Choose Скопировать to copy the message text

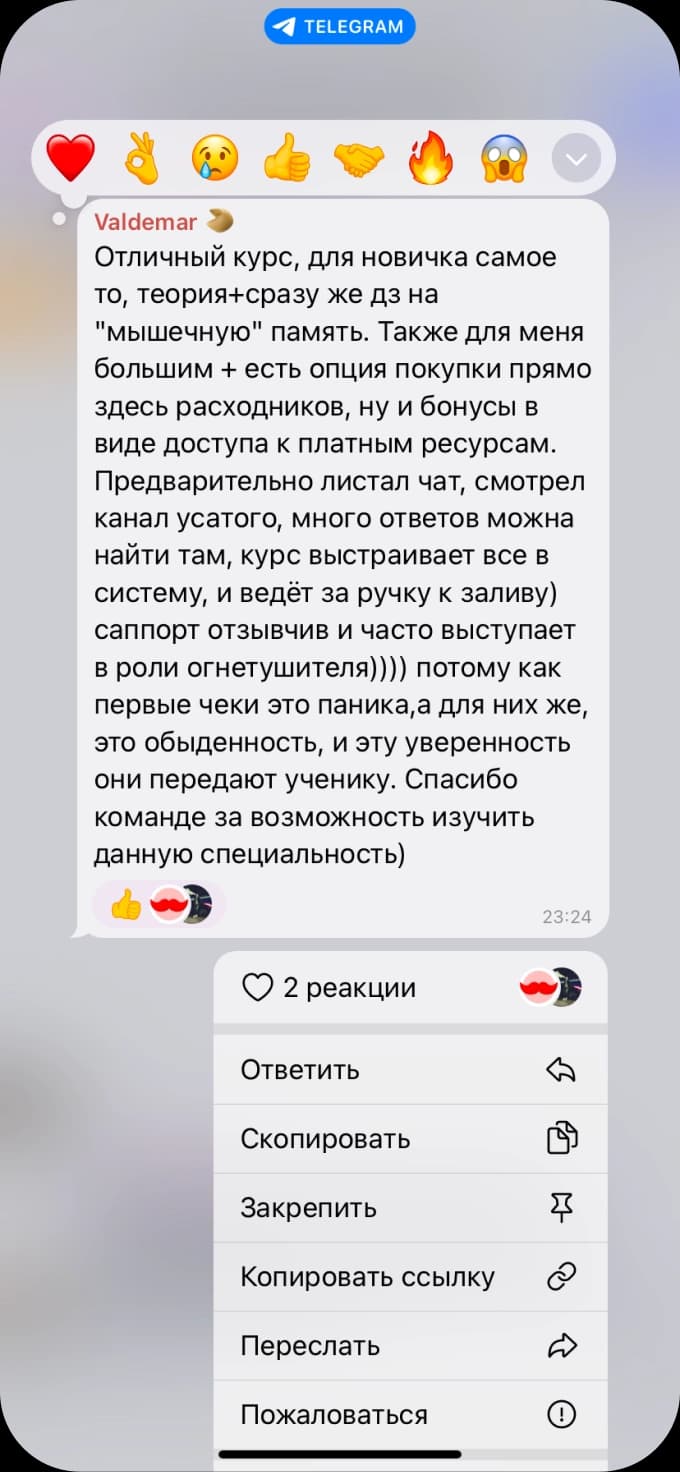[x=410, y=1139]
